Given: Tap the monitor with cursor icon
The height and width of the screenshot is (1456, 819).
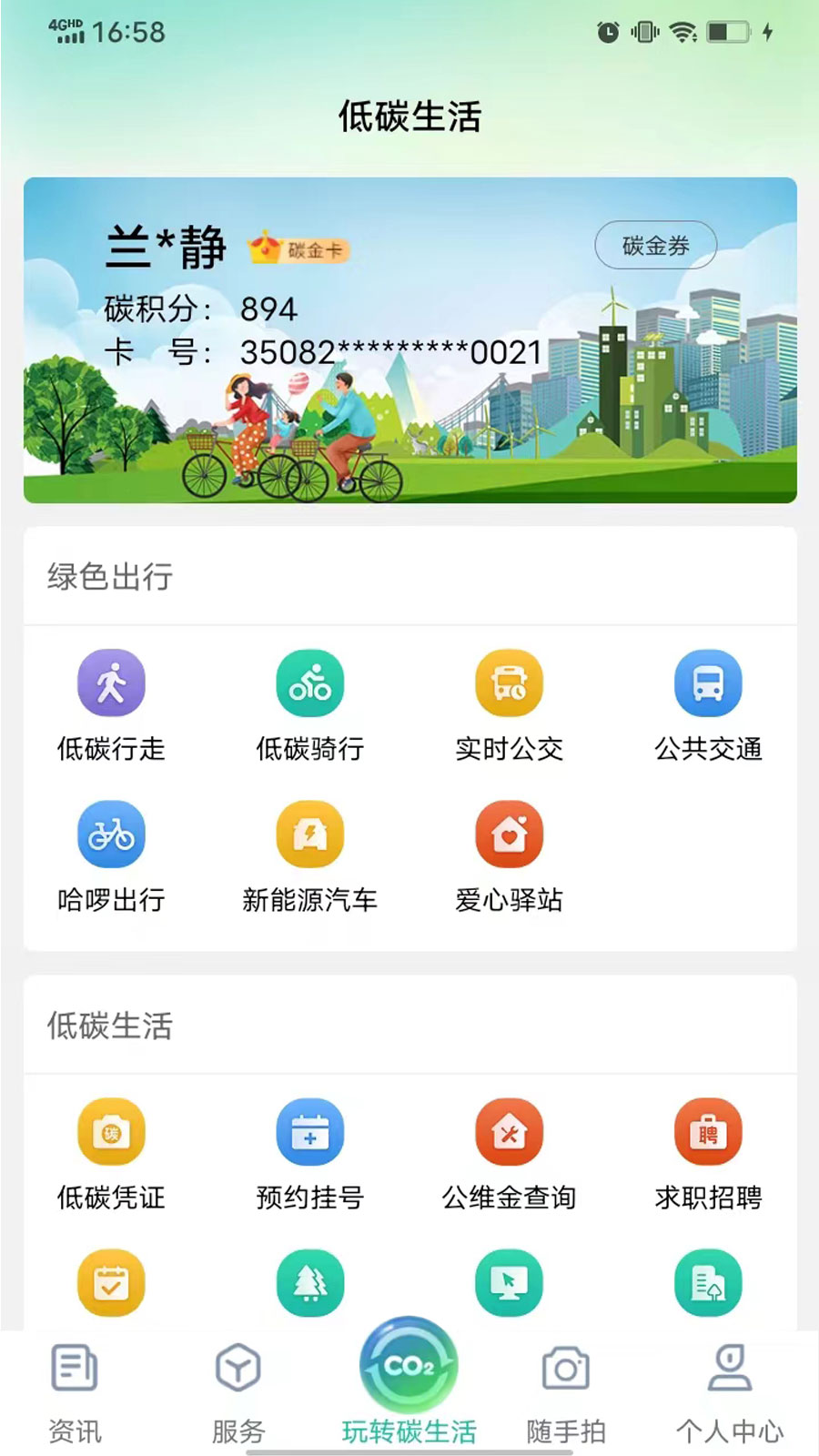Looking at the screenshot, I should pyautogui.click(x=510, y=1283).
